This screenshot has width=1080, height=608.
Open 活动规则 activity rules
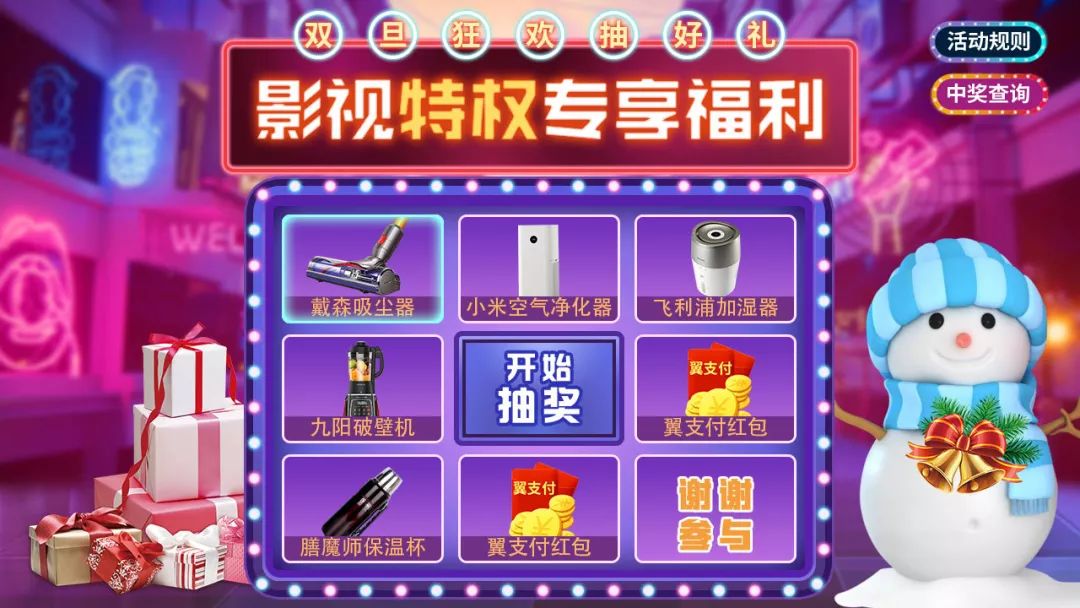(988, 42)
